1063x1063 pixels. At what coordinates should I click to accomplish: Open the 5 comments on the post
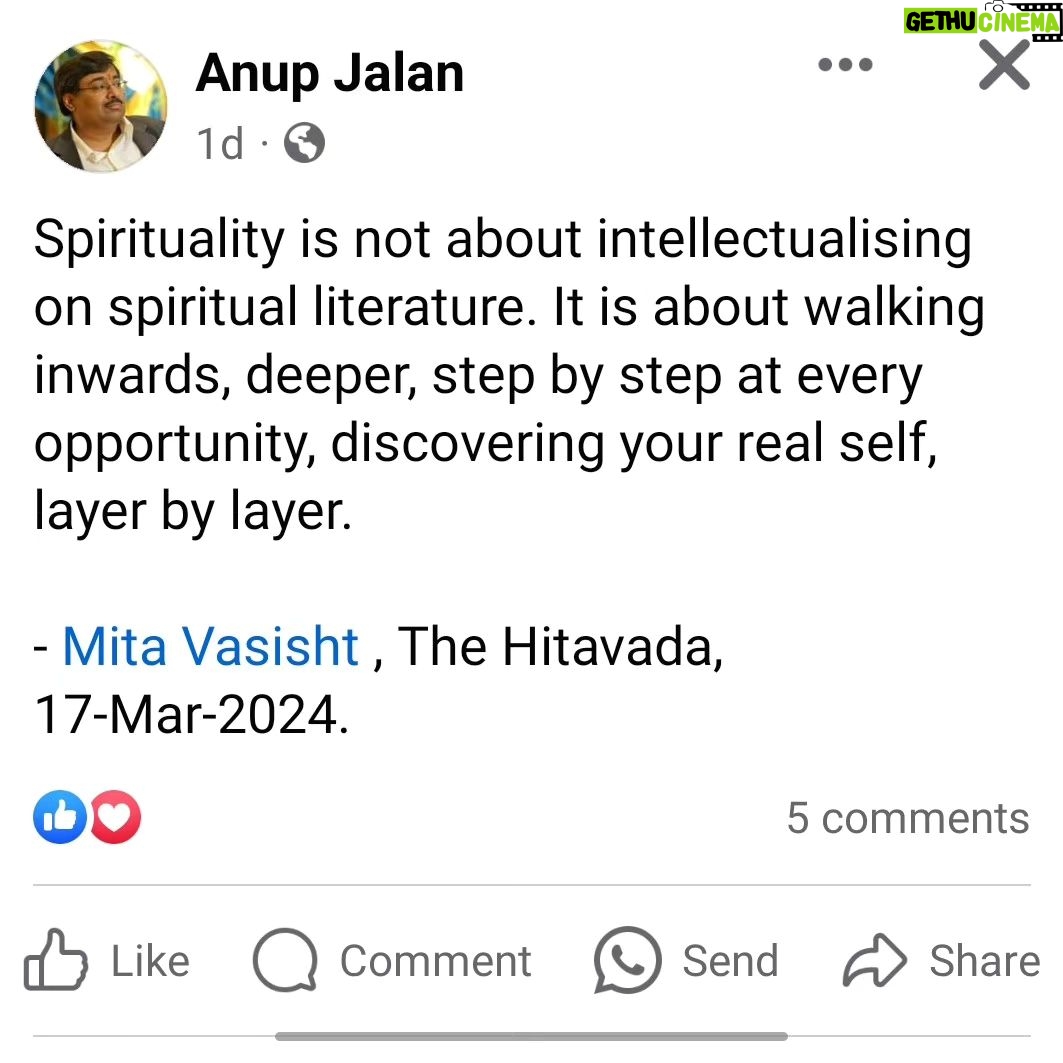(x=908, y=818)
